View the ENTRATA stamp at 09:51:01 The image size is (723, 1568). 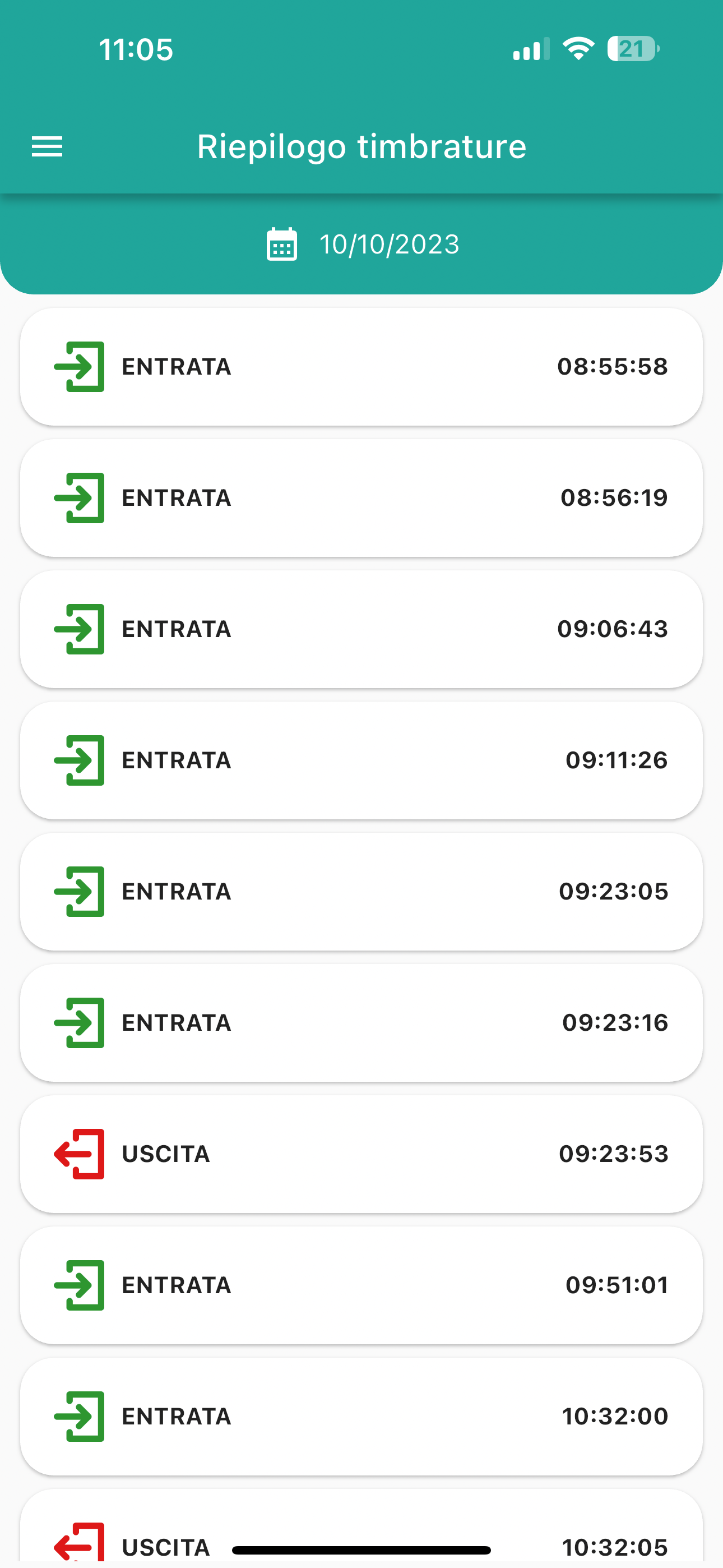[361, 1285]
